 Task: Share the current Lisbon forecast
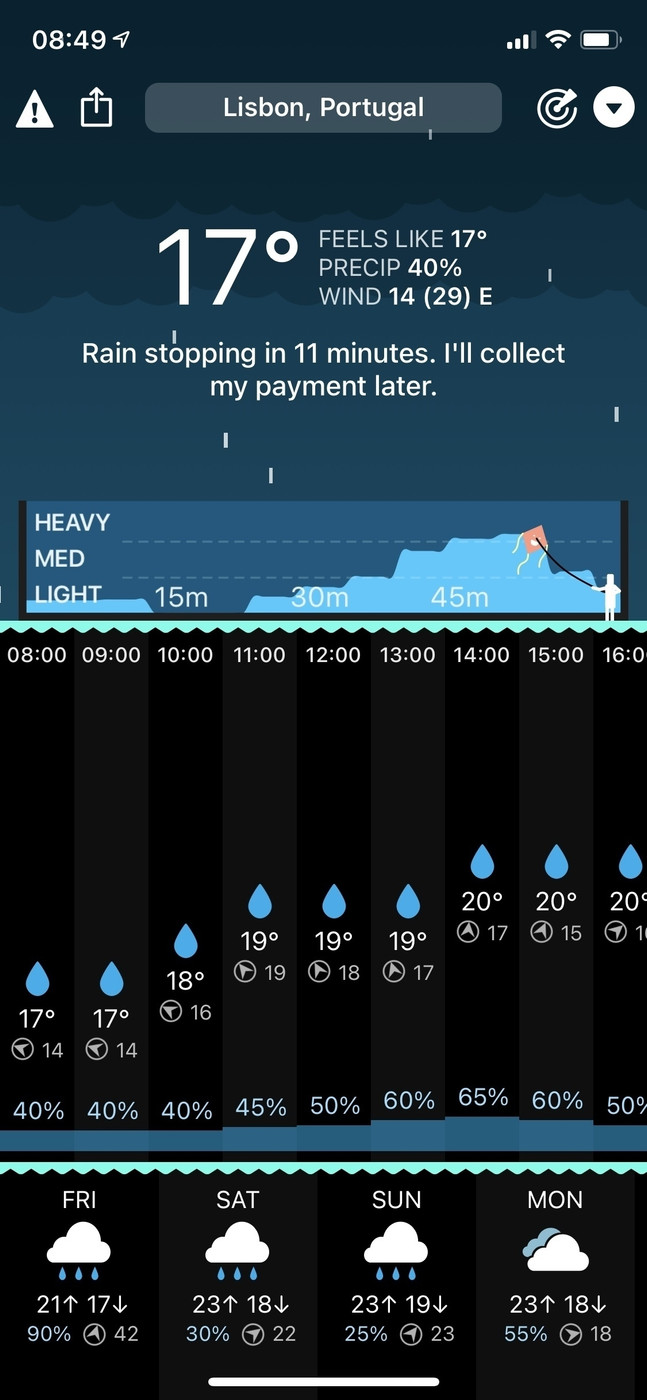pos(96,108)
